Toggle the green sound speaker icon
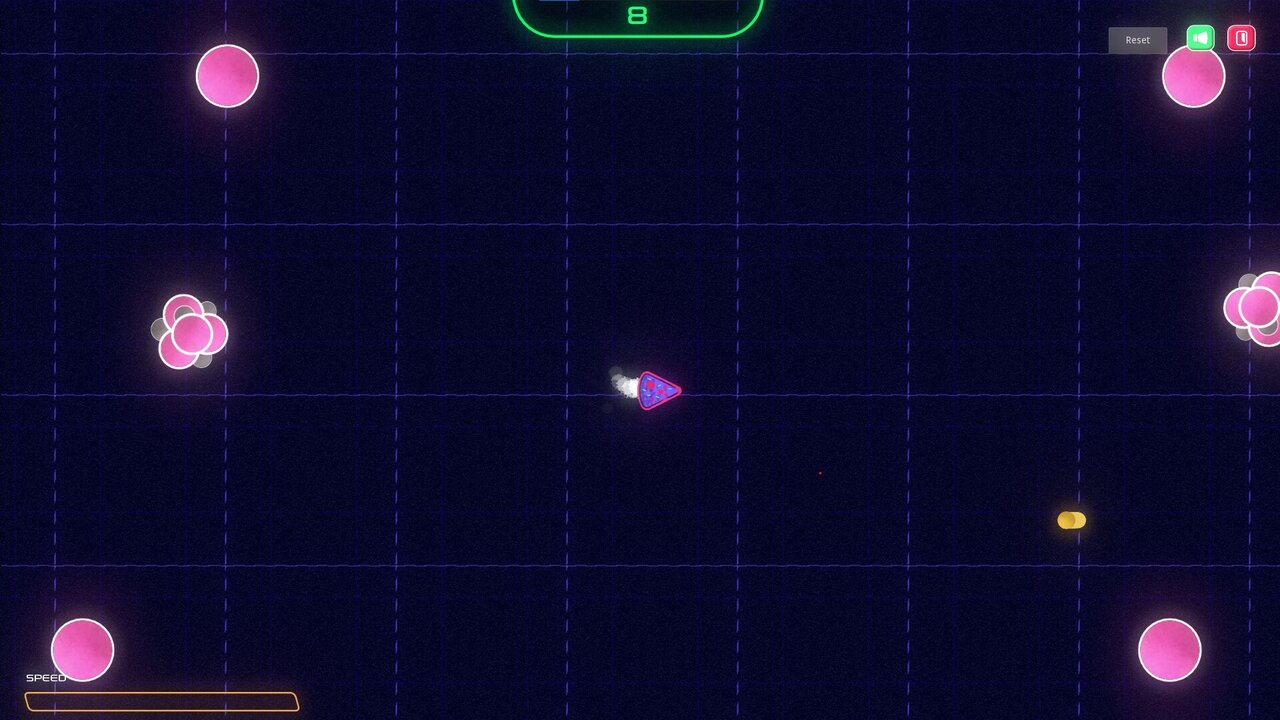The image size is (1280, 720). click(x=1200, y=38)
